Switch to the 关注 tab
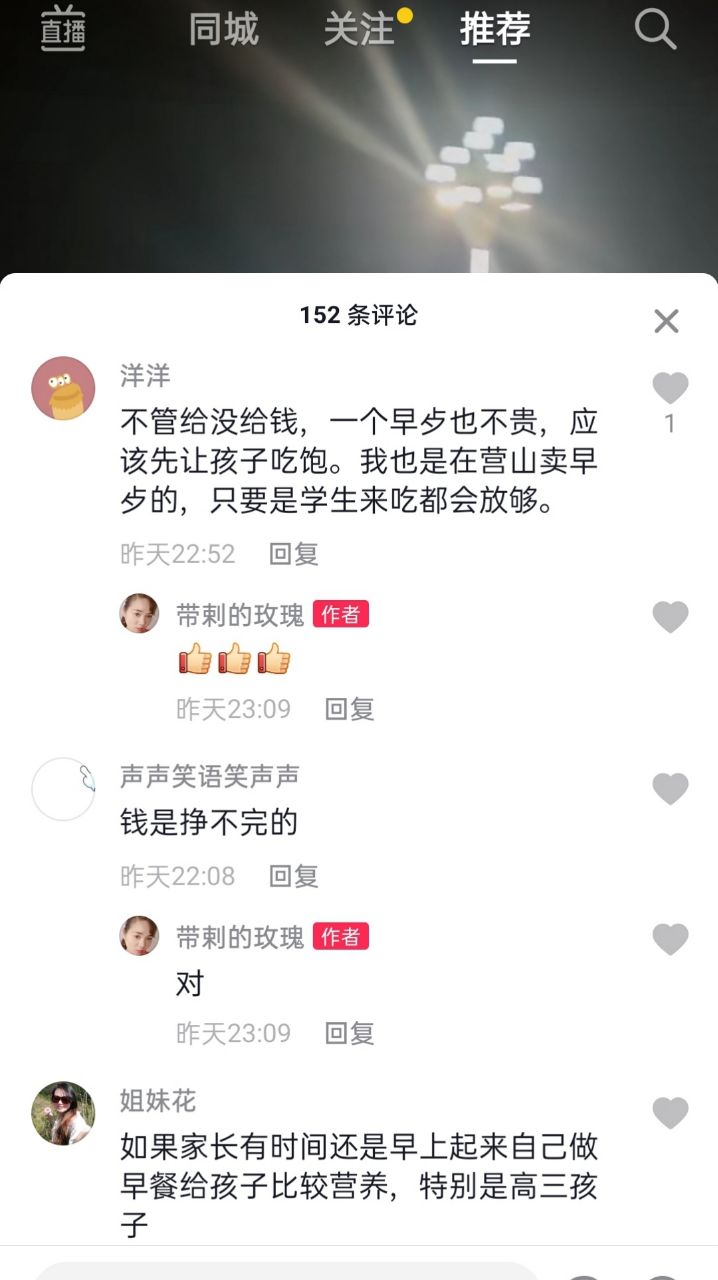 pyautogui.click(x=358, y=30)
